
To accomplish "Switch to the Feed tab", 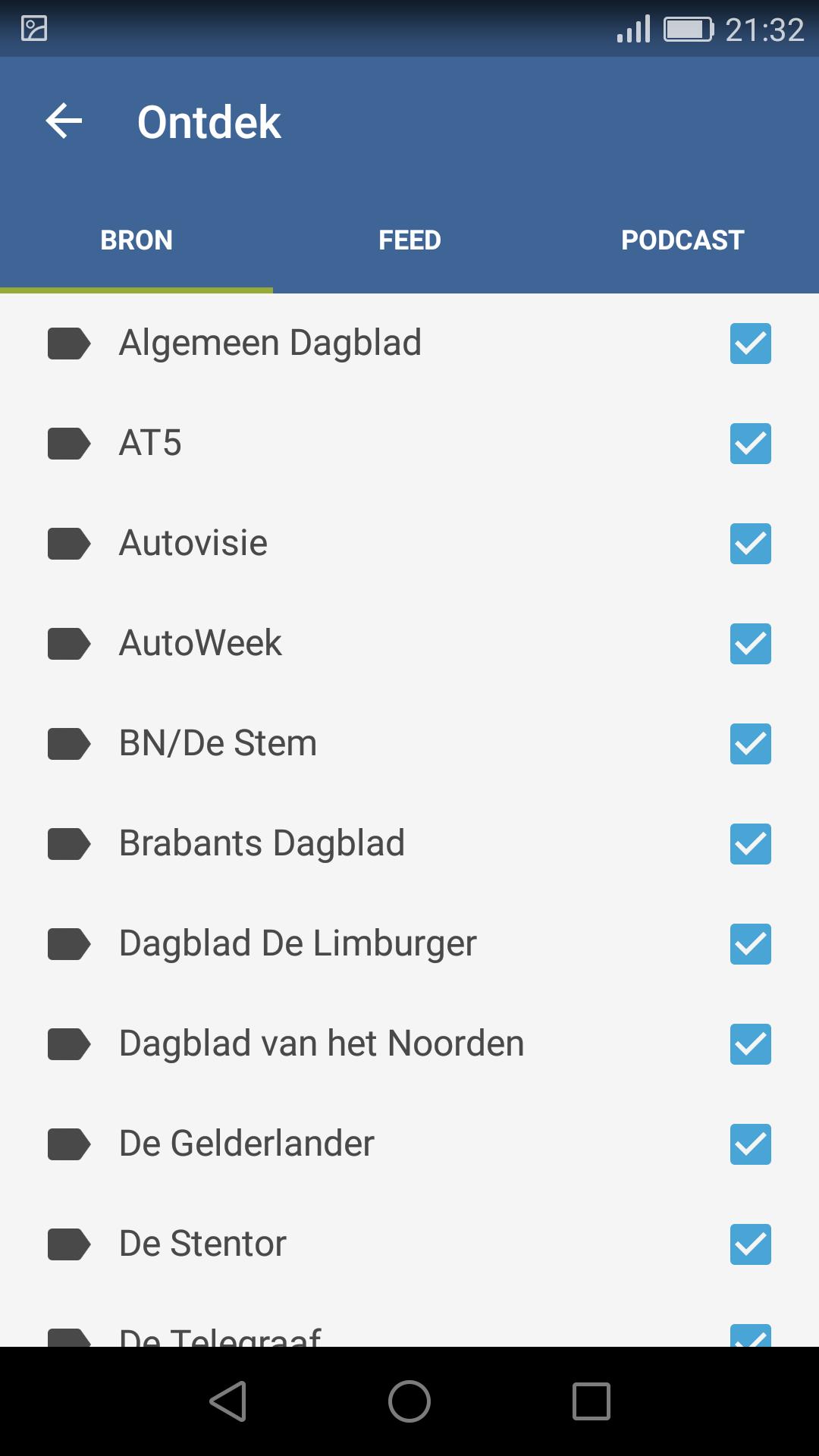I will click(409, 240).
